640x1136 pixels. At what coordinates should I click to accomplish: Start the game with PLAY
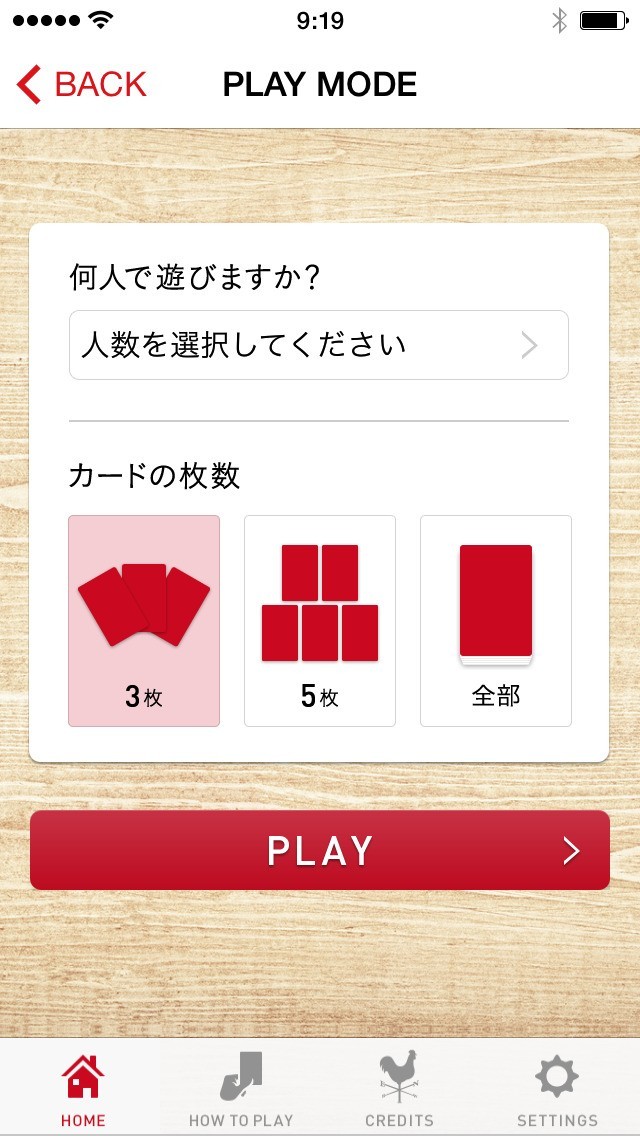click(x=320, y=850)
